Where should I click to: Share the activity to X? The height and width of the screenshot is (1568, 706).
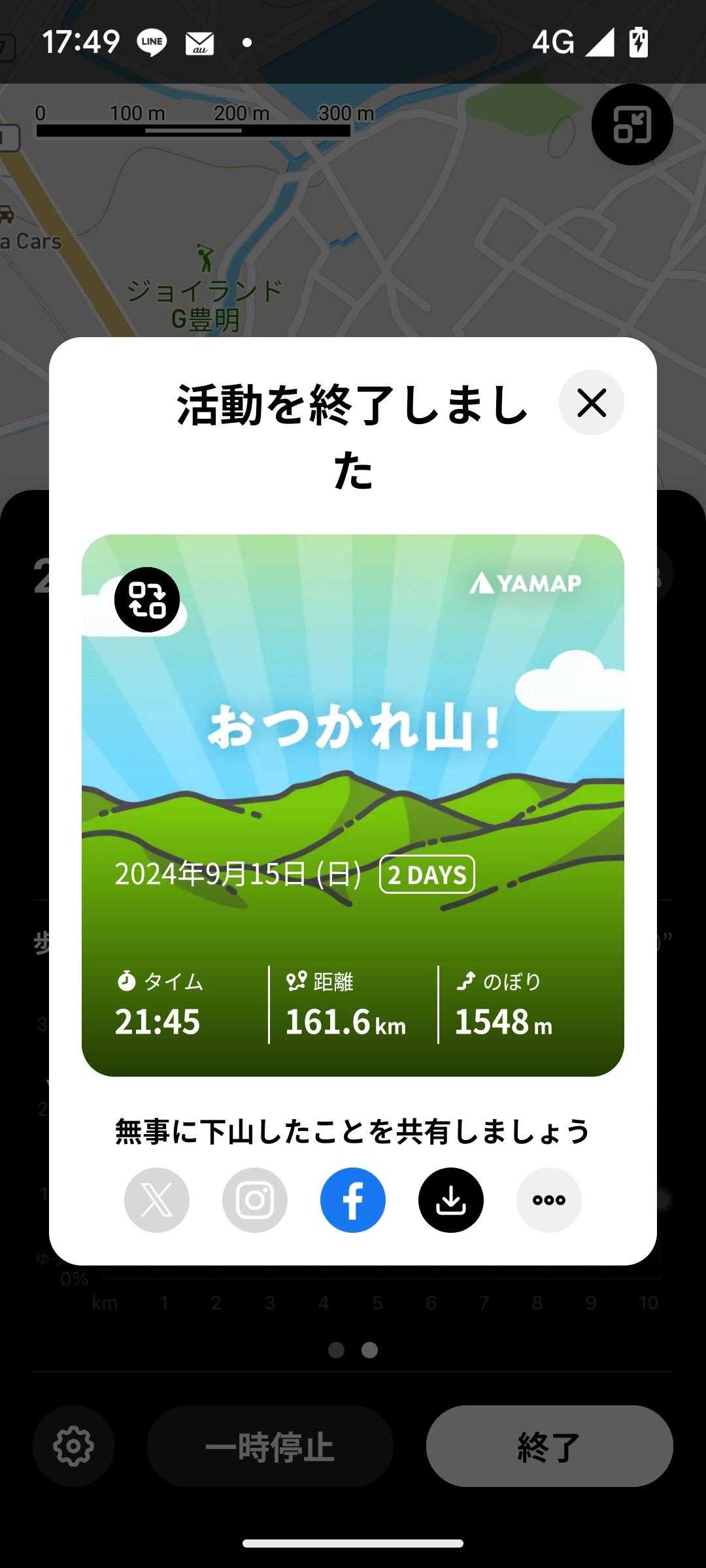point(157,1200)
